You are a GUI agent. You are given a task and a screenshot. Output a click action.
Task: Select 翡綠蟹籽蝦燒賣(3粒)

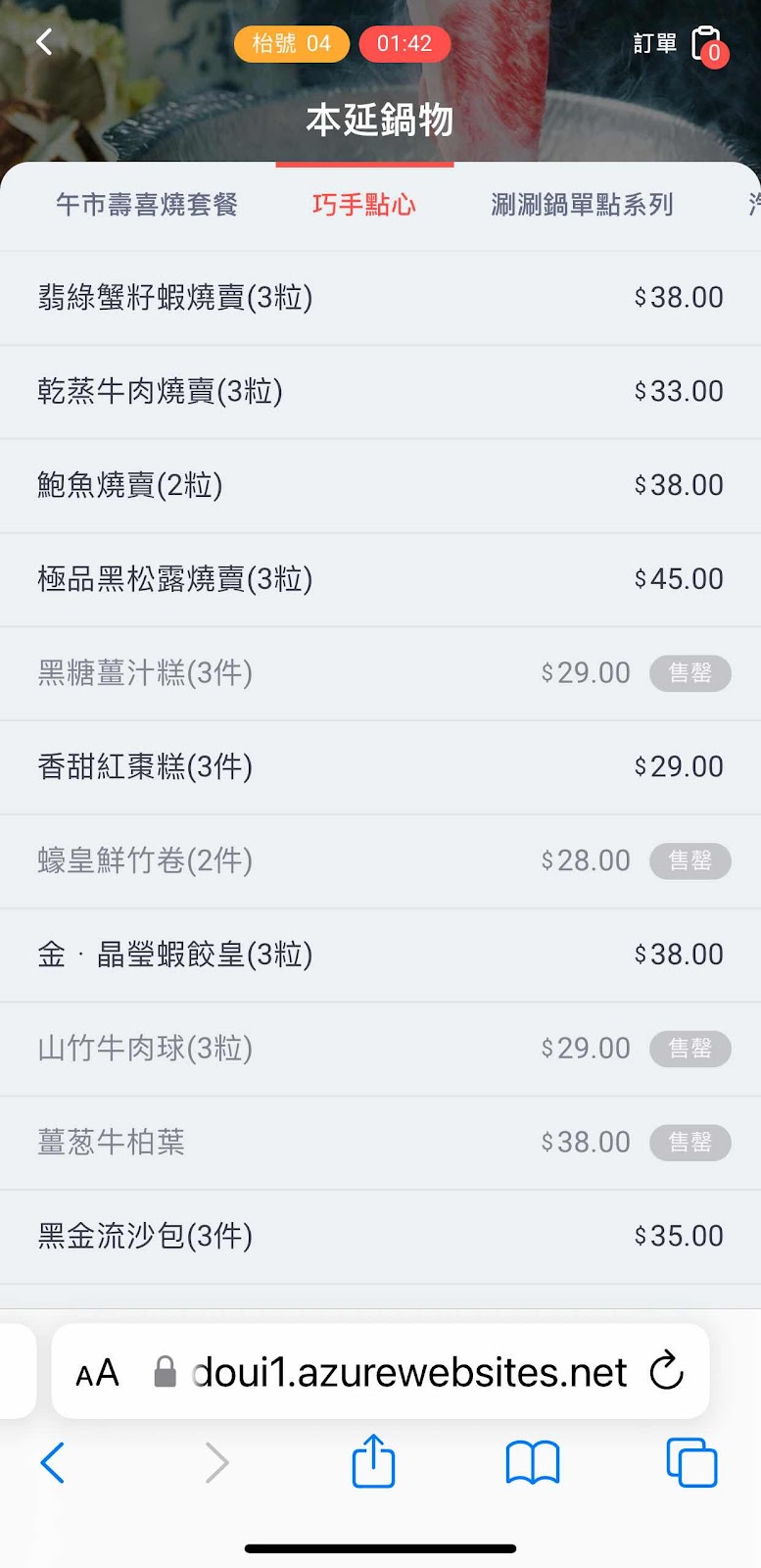pos(380,298)
